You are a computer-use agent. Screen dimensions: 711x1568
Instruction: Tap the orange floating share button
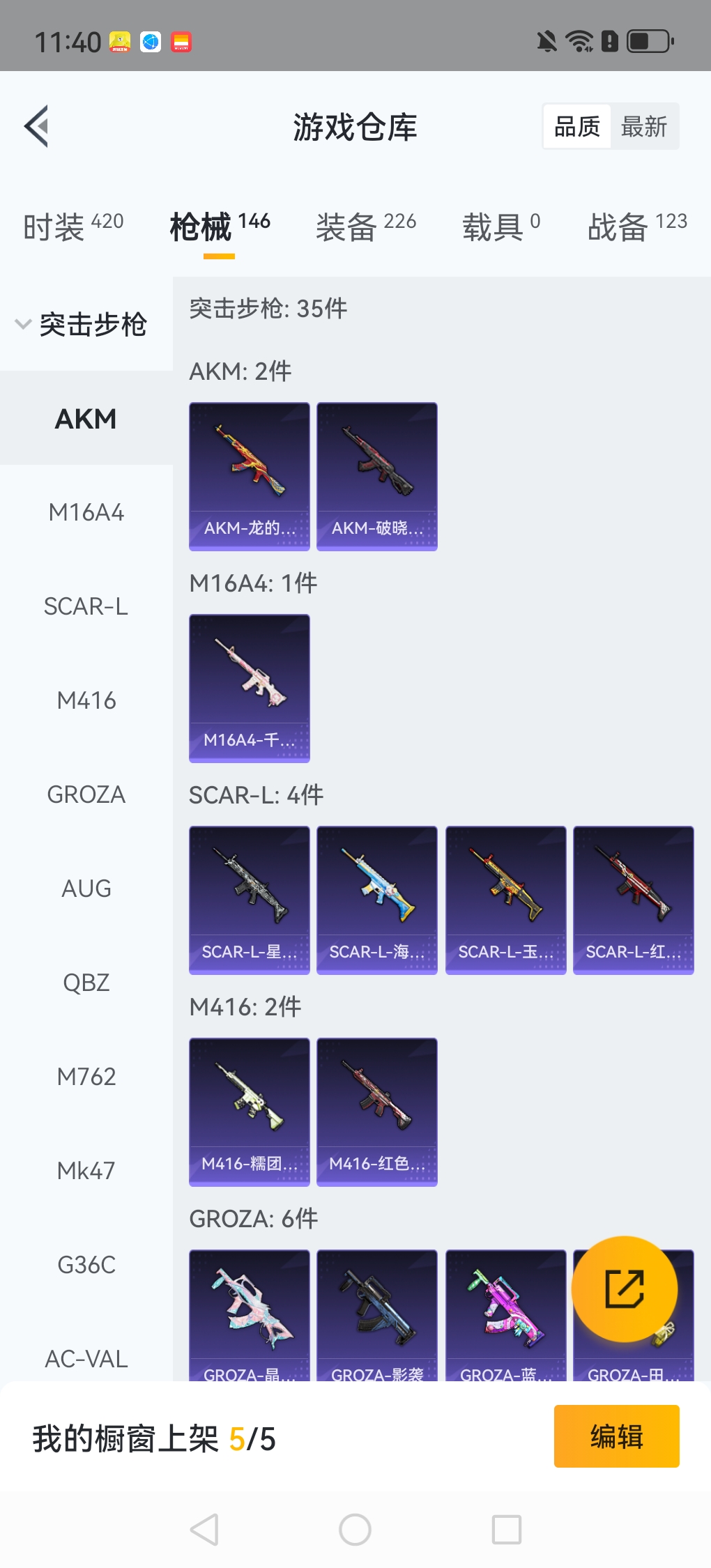pyautogui.click(x=625, y=1289)
